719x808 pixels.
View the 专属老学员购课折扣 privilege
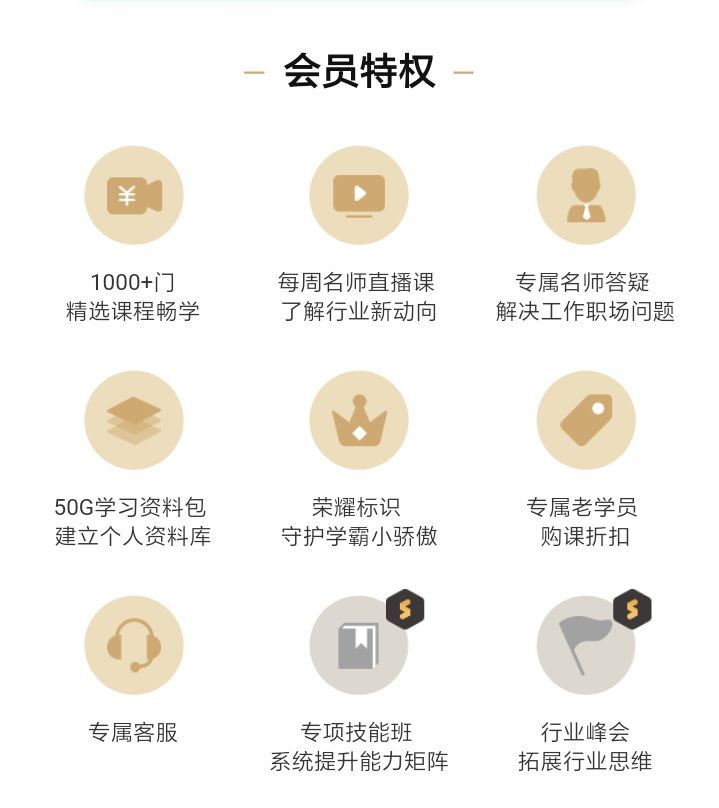[x=585, y=421]
